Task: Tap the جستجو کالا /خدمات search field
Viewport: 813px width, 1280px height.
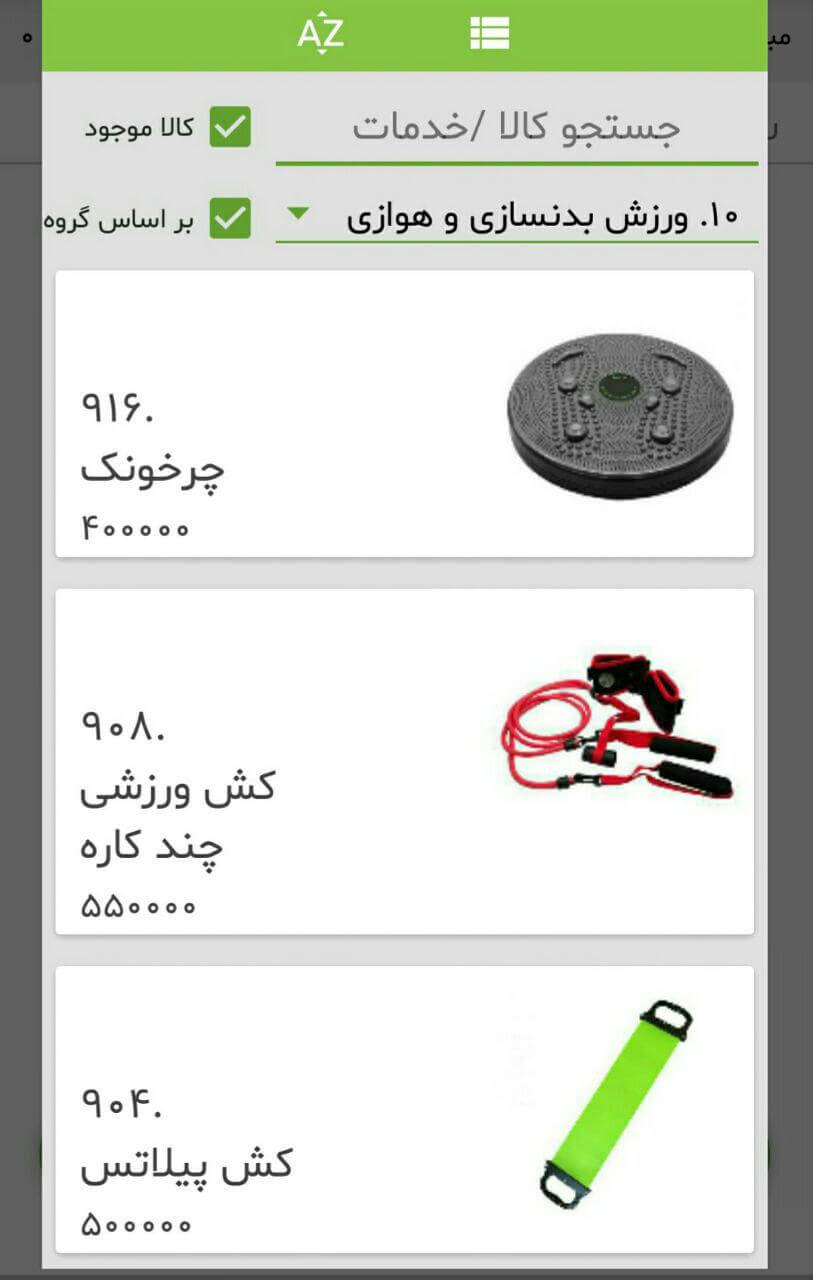Action: (x=516, y=128)
